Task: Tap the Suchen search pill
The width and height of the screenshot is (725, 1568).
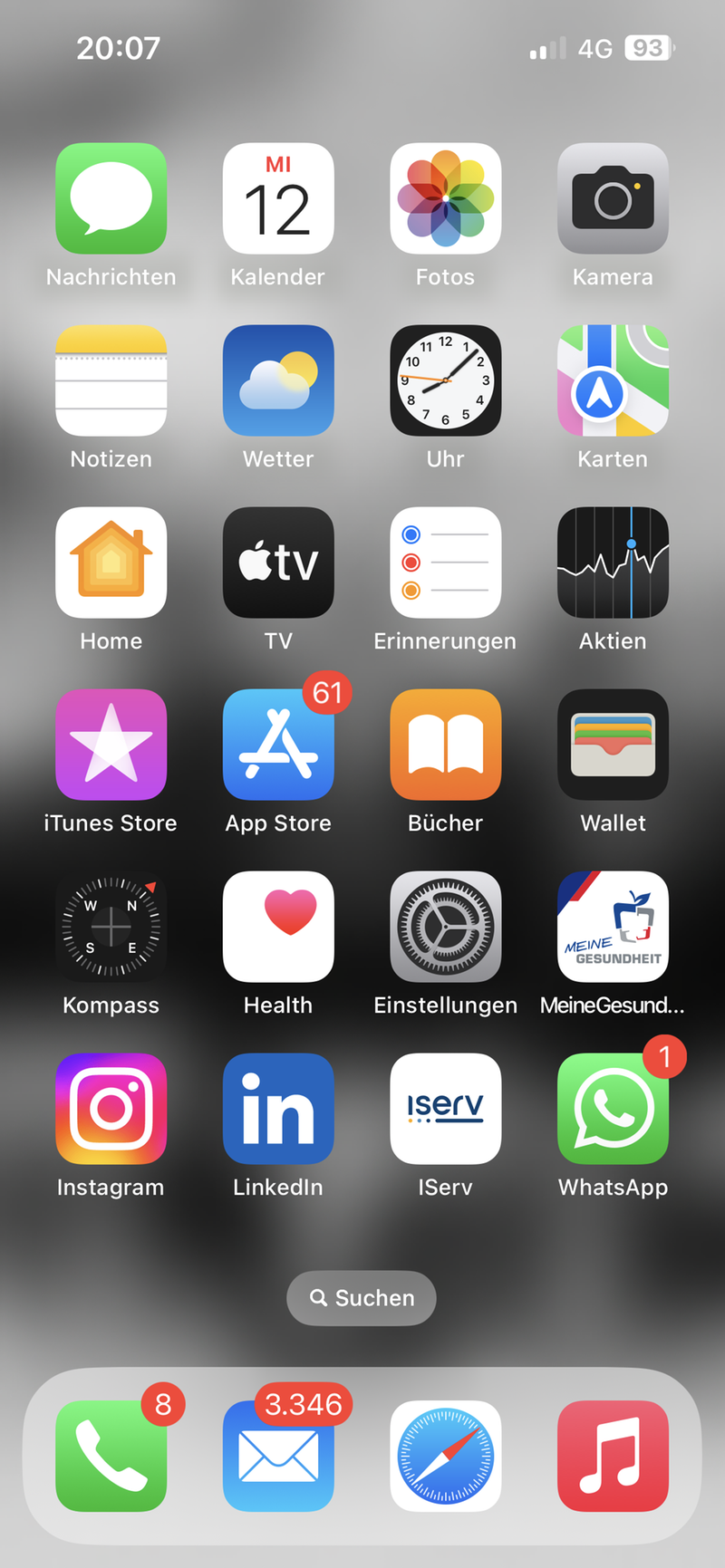Action: point(362,1298)
